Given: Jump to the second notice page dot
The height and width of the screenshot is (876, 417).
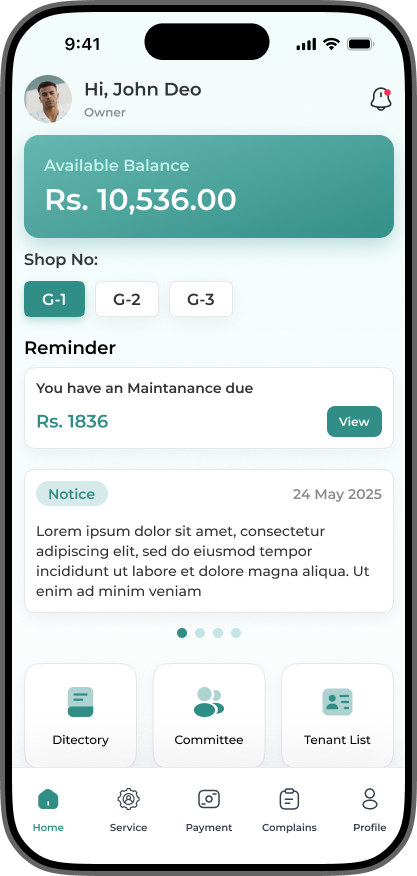Looking at the screenshot, I should (x=200, y=633).
